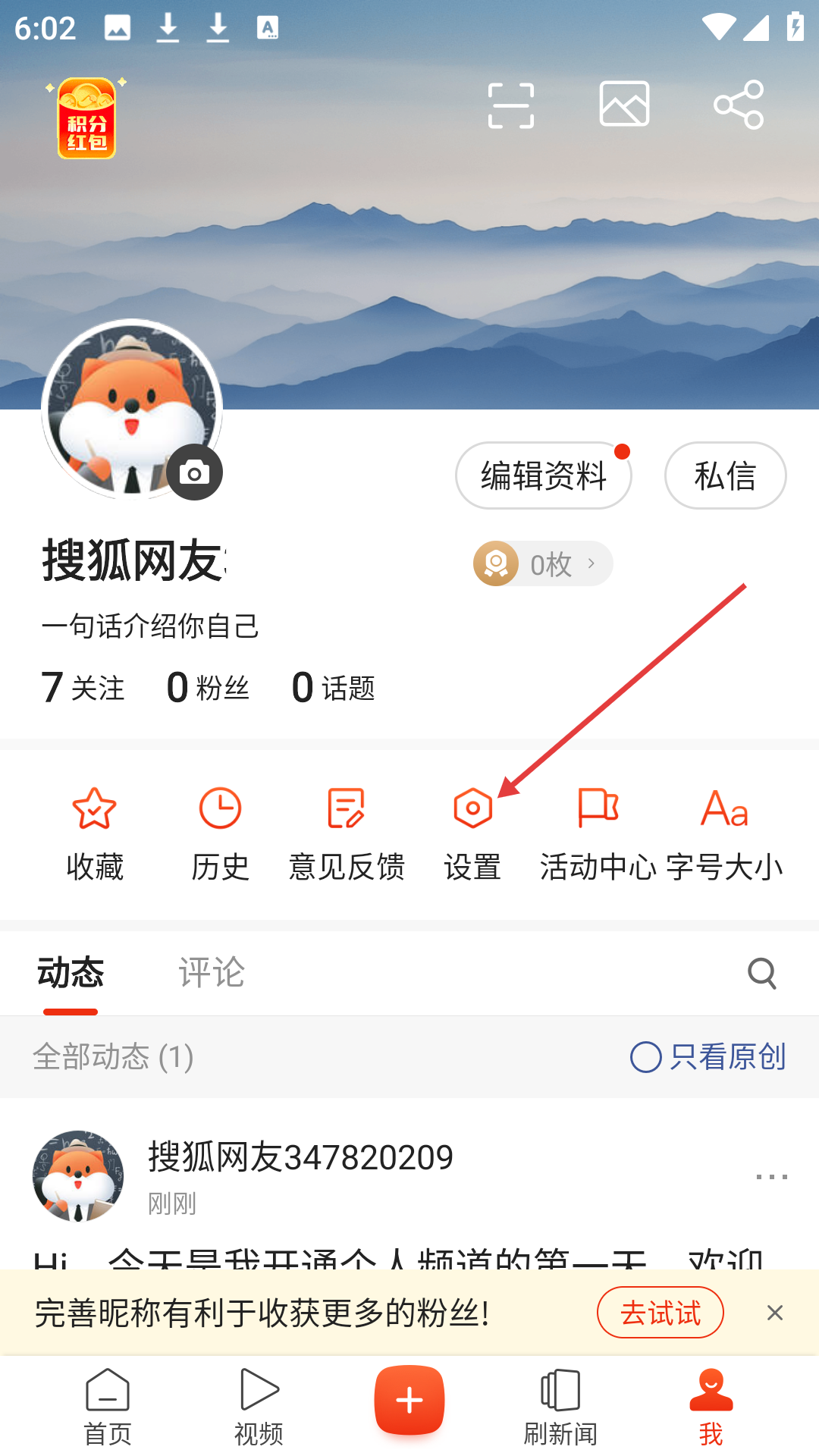
Task: Open 私信 private messages
Action: [725, 475]
